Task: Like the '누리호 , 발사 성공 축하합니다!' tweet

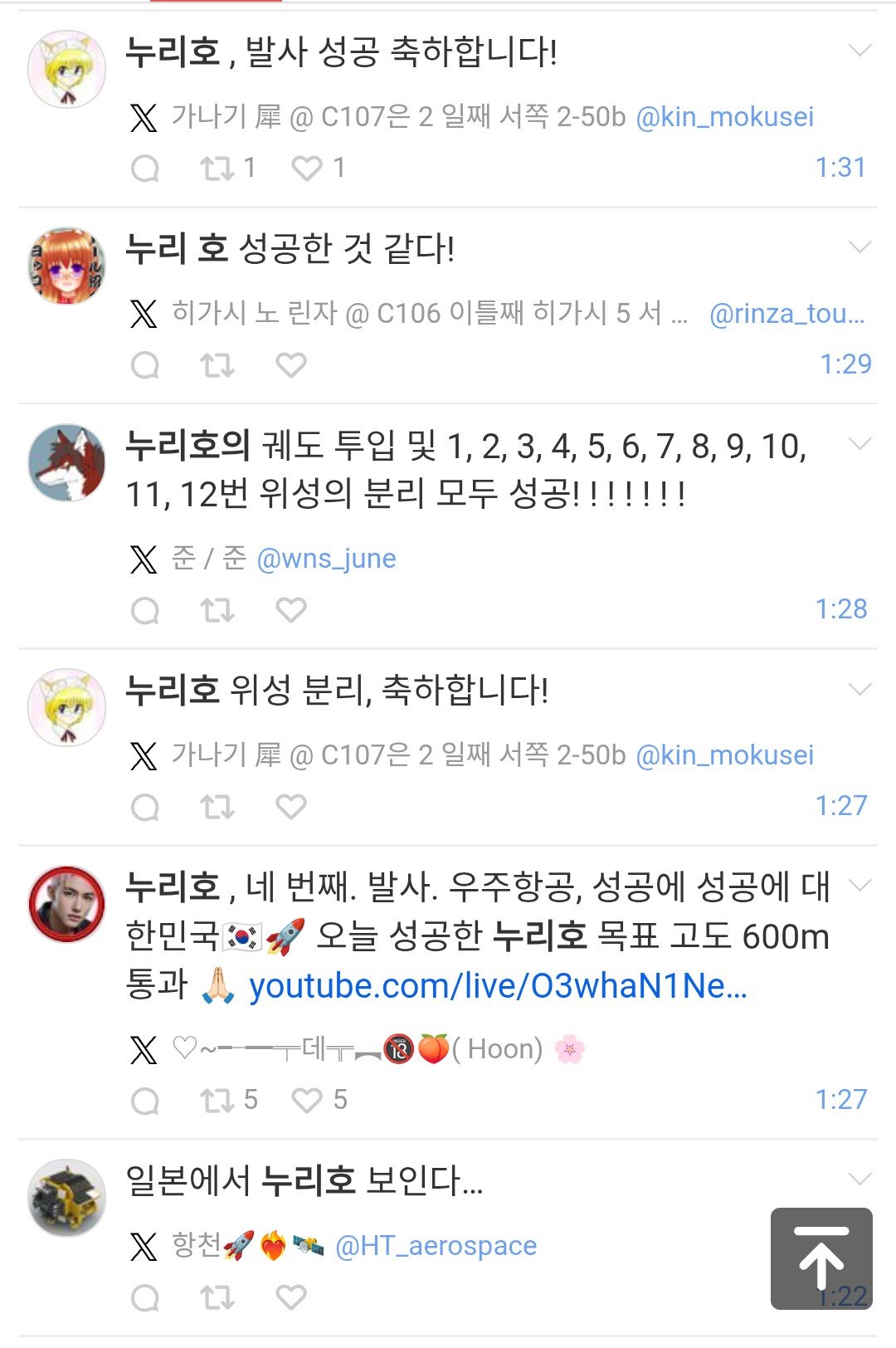Action: 307,168
